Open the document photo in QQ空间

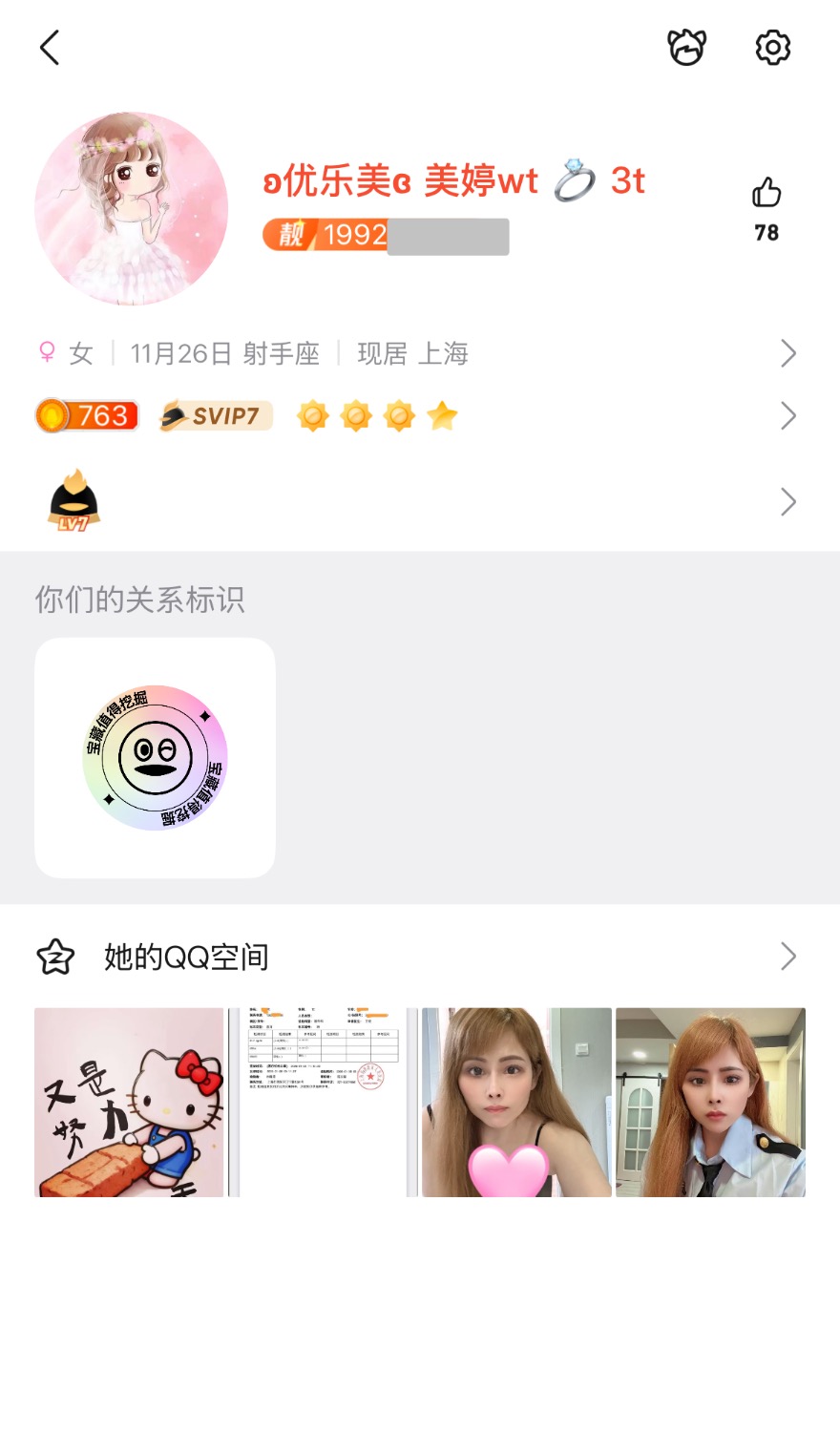323,1103
